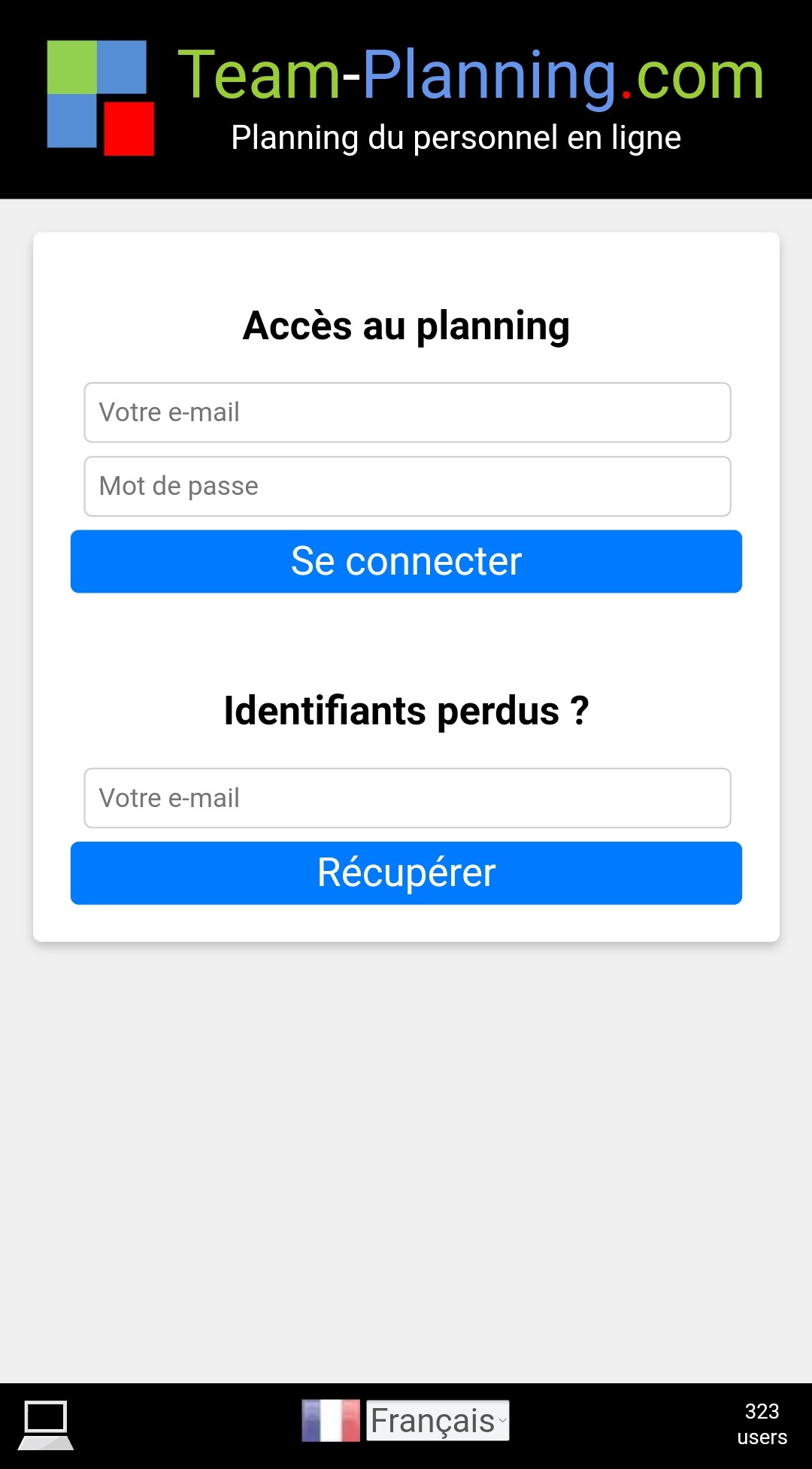The image size is (812, 1469).
Task: Tap the Récupérer button
Action: tap(406, 873)
